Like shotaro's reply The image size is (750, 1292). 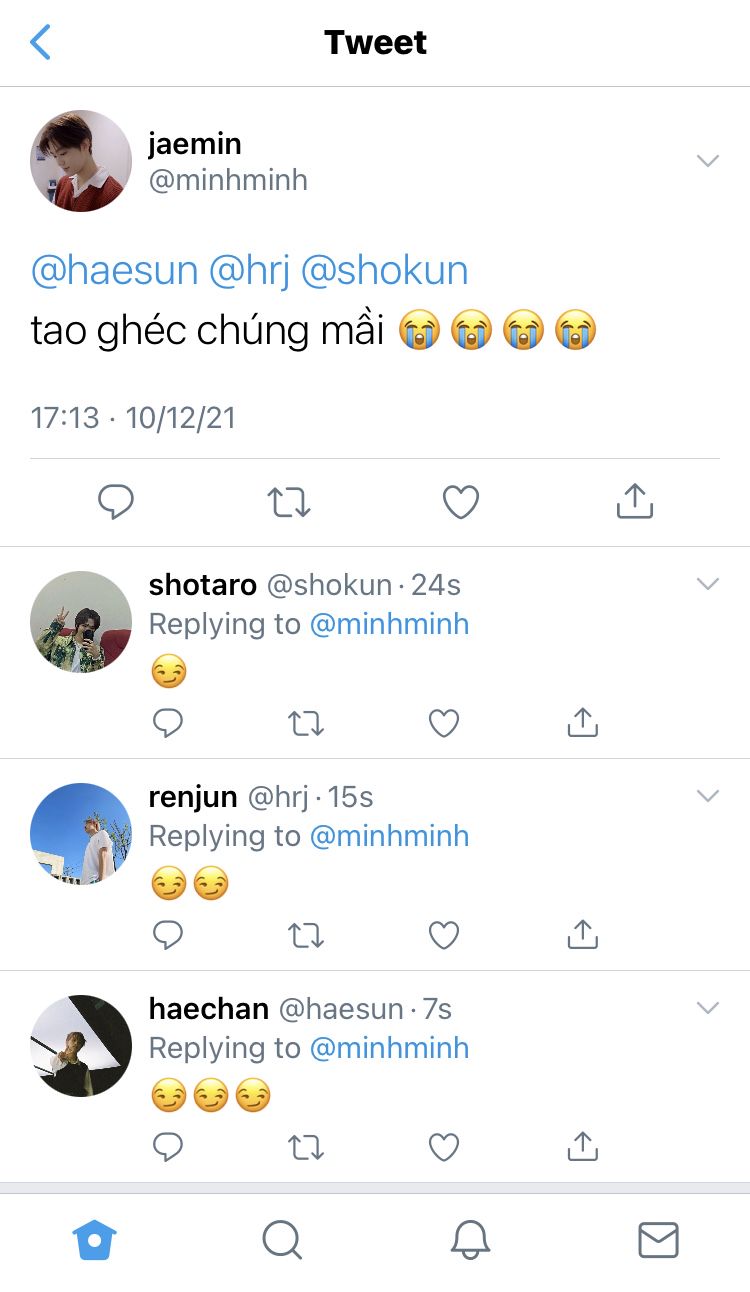coord(444,723)
